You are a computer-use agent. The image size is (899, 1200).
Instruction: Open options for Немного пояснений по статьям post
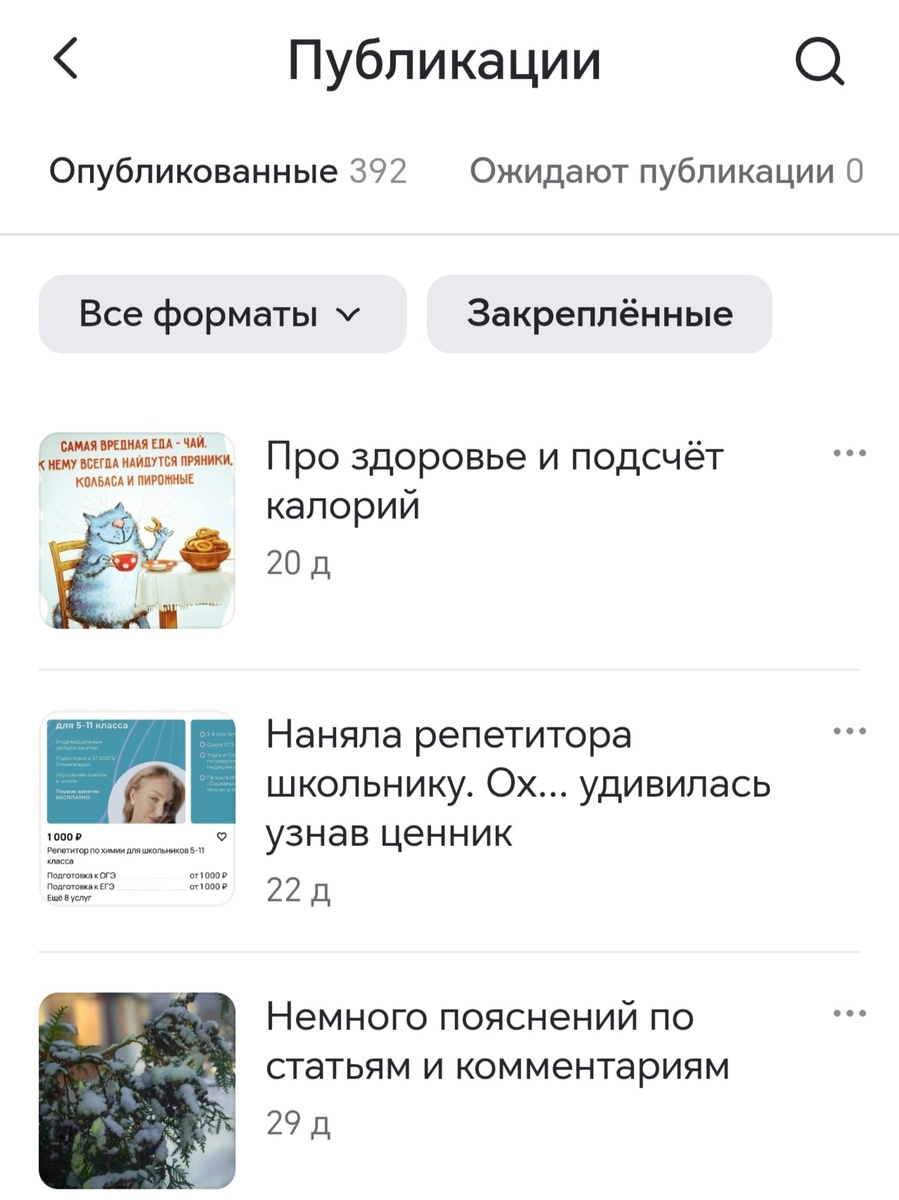pyautogui.click(x=849, y=1013)
